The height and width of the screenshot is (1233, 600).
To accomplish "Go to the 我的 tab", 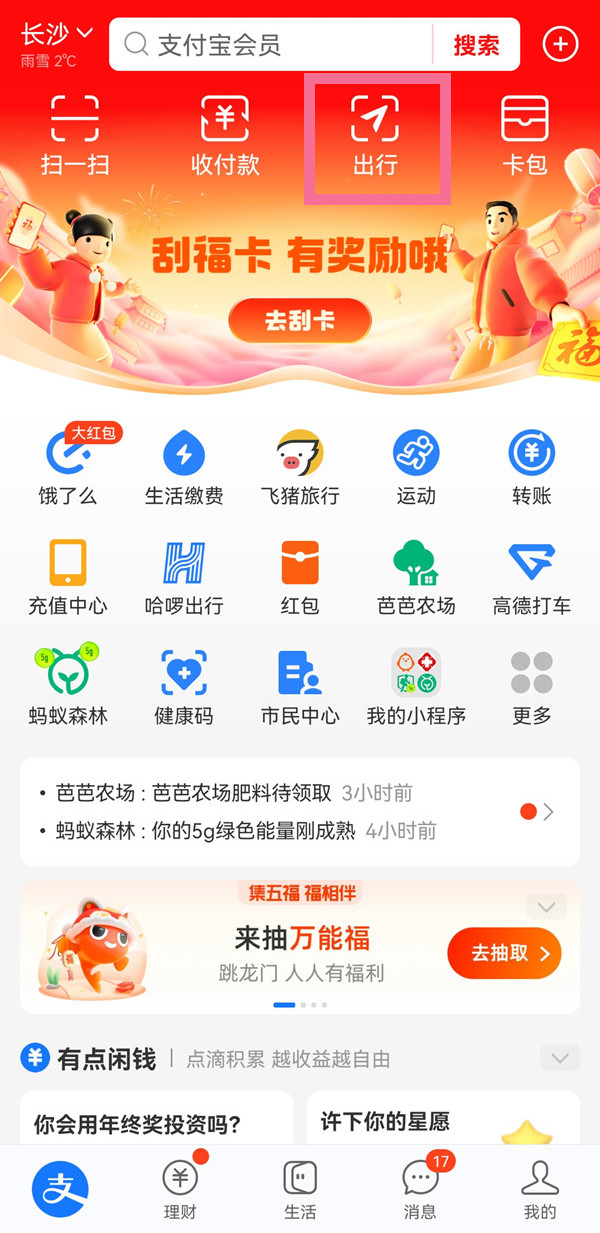I will (539, 1190).
